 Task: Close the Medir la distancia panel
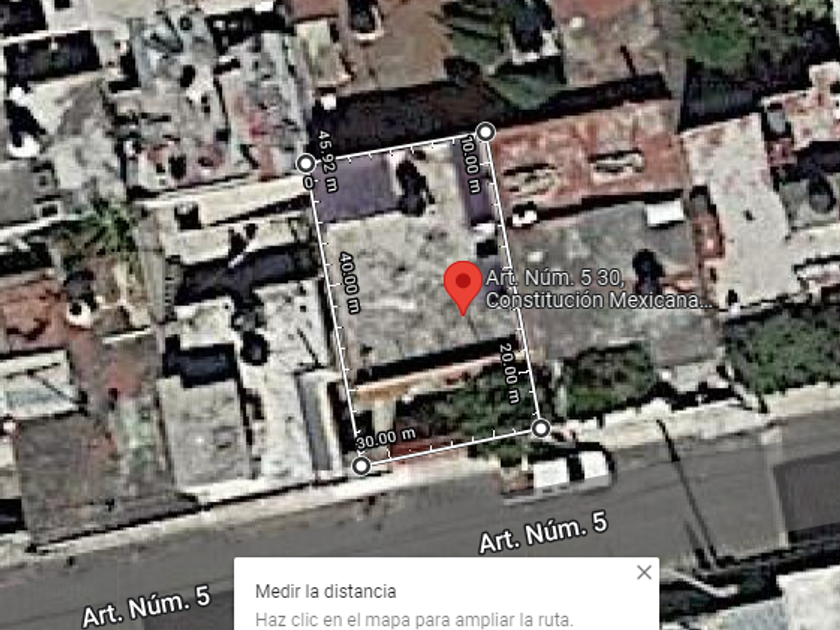point(644,572)
